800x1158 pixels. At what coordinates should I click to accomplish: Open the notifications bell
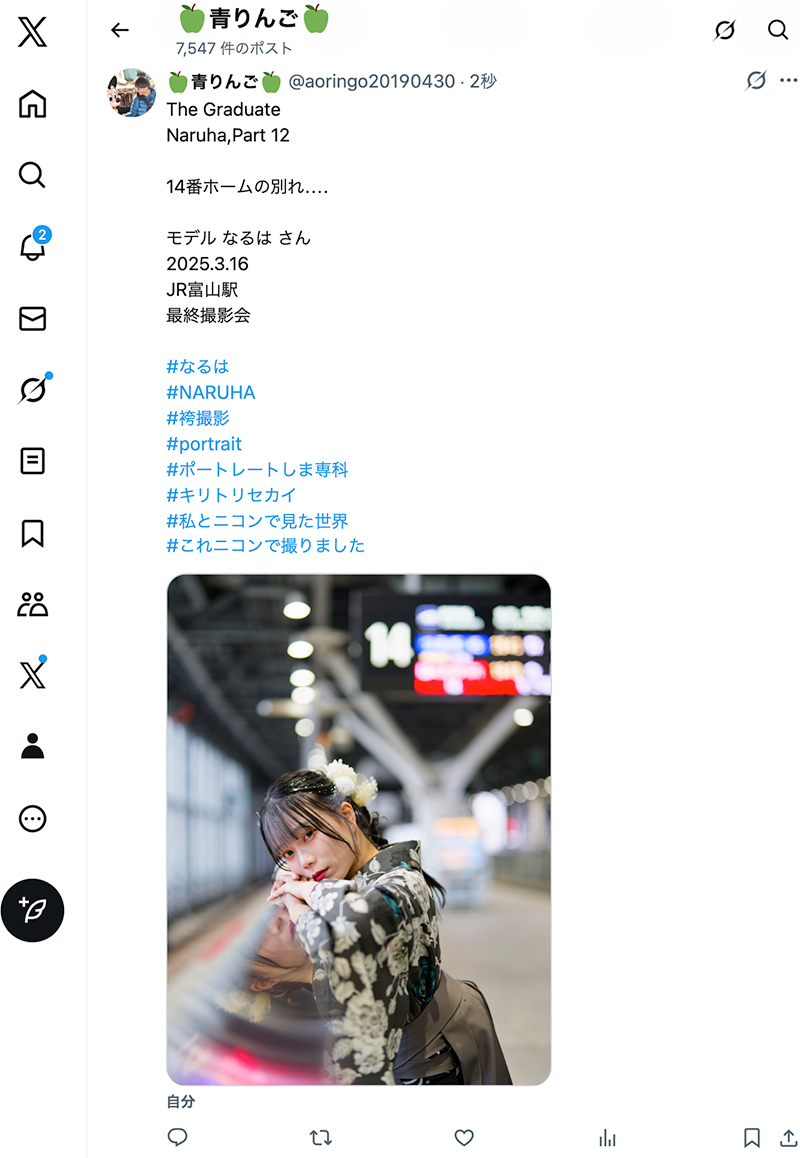click(x=32, y=248)
